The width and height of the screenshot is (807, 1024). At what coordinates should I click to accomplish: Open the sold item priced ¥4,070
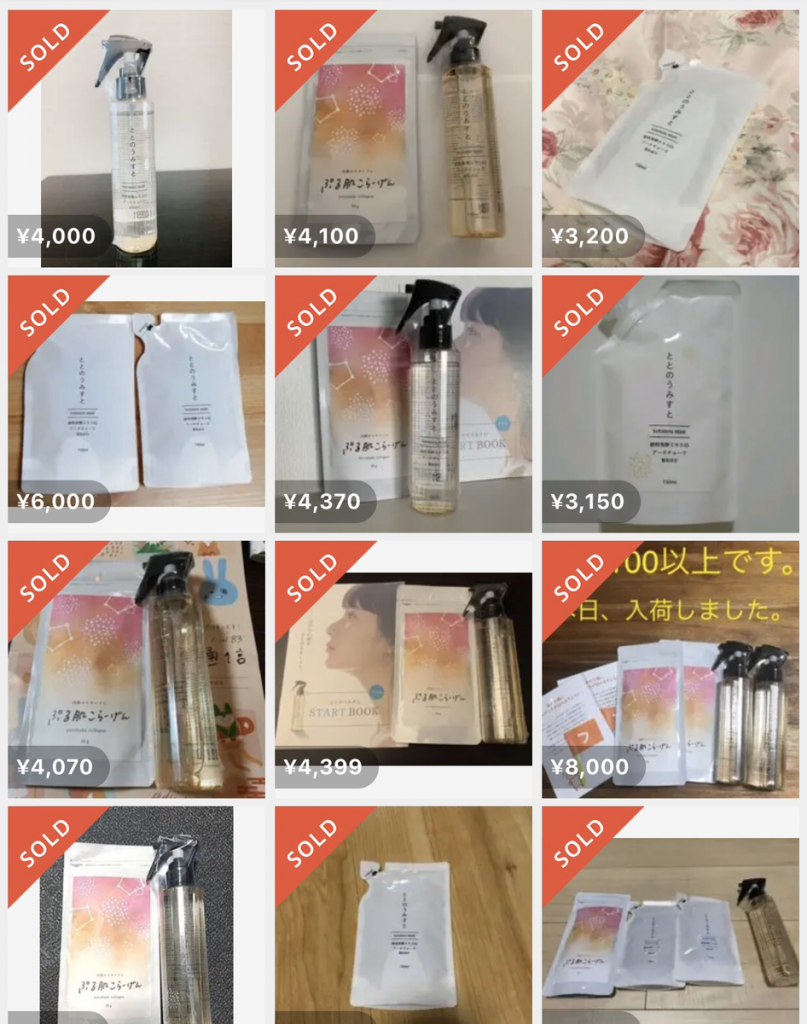tap(136, 670)
